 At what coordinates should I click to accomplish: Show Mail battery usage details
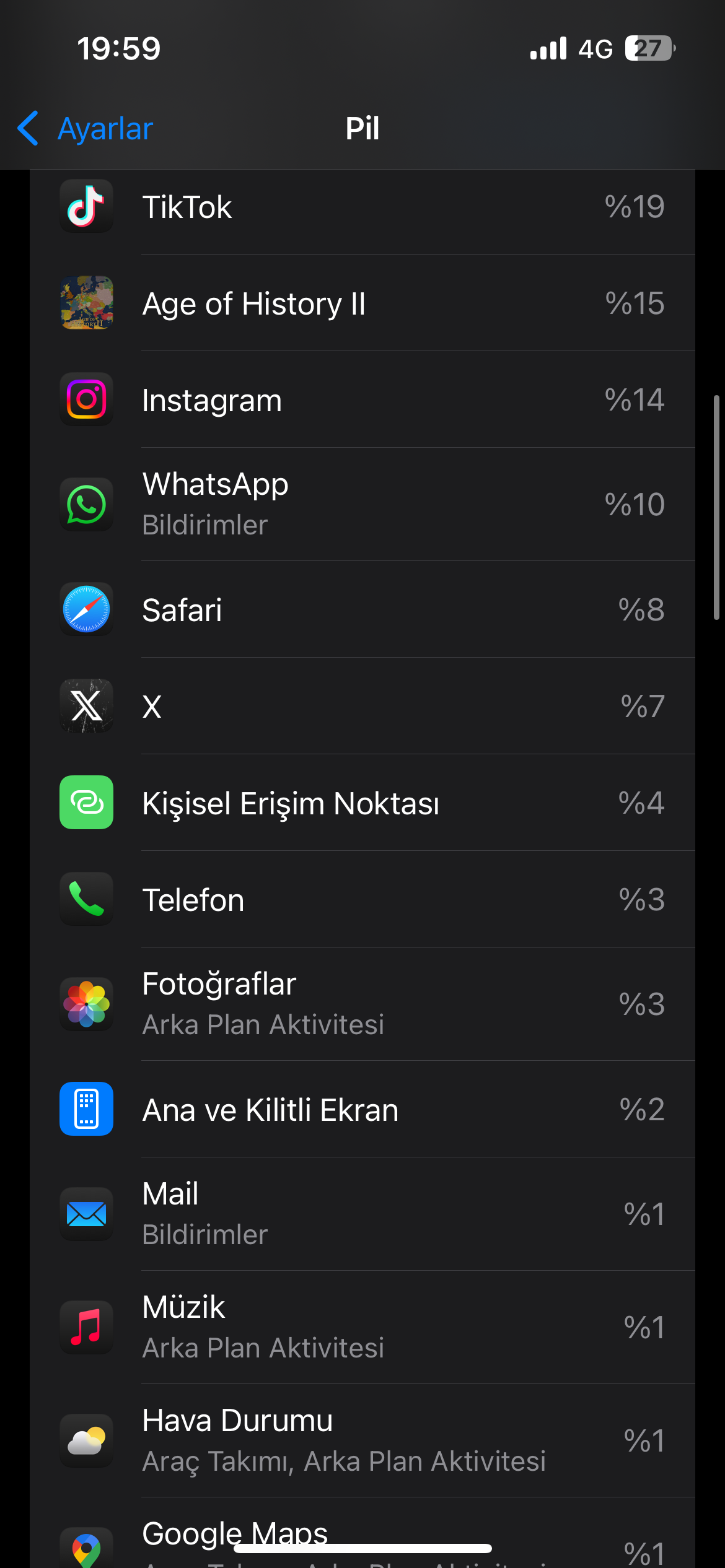click(x=362, y=1214)
